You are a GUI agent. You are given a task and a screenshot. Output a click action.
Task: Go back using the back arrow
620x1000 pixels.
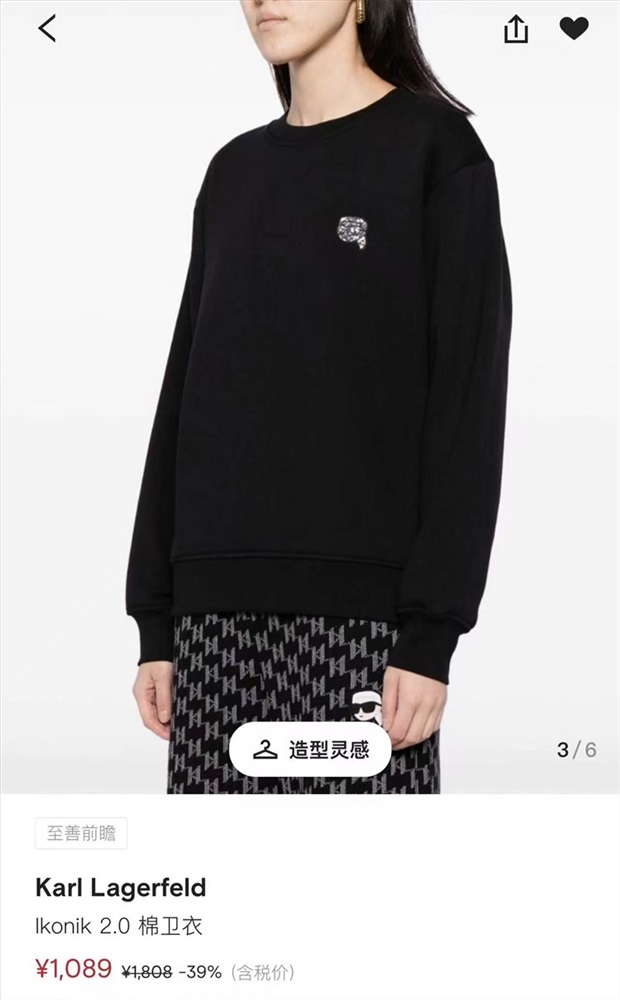[x=47, y=28]
